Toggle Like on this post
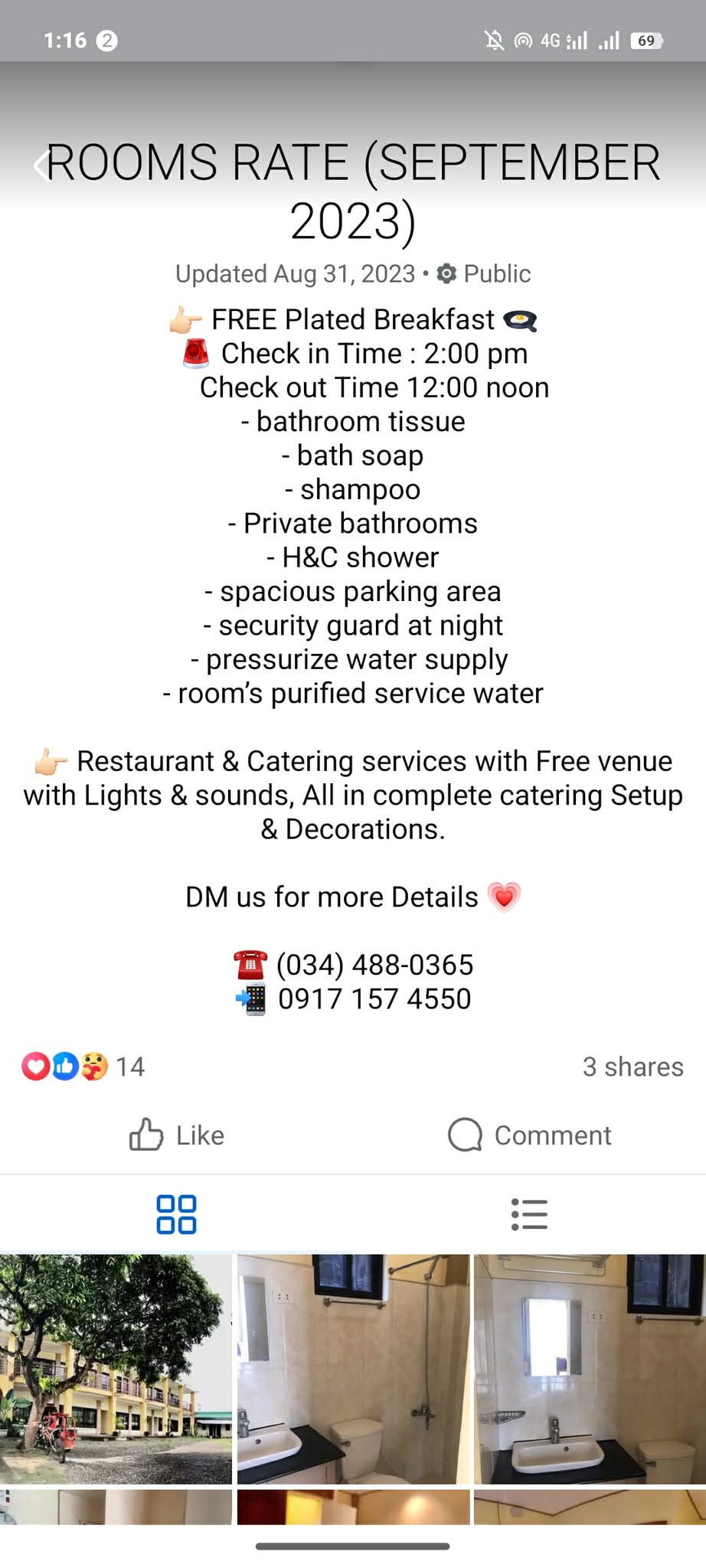Viewport: 706px width, 1568px height. 176,1135
